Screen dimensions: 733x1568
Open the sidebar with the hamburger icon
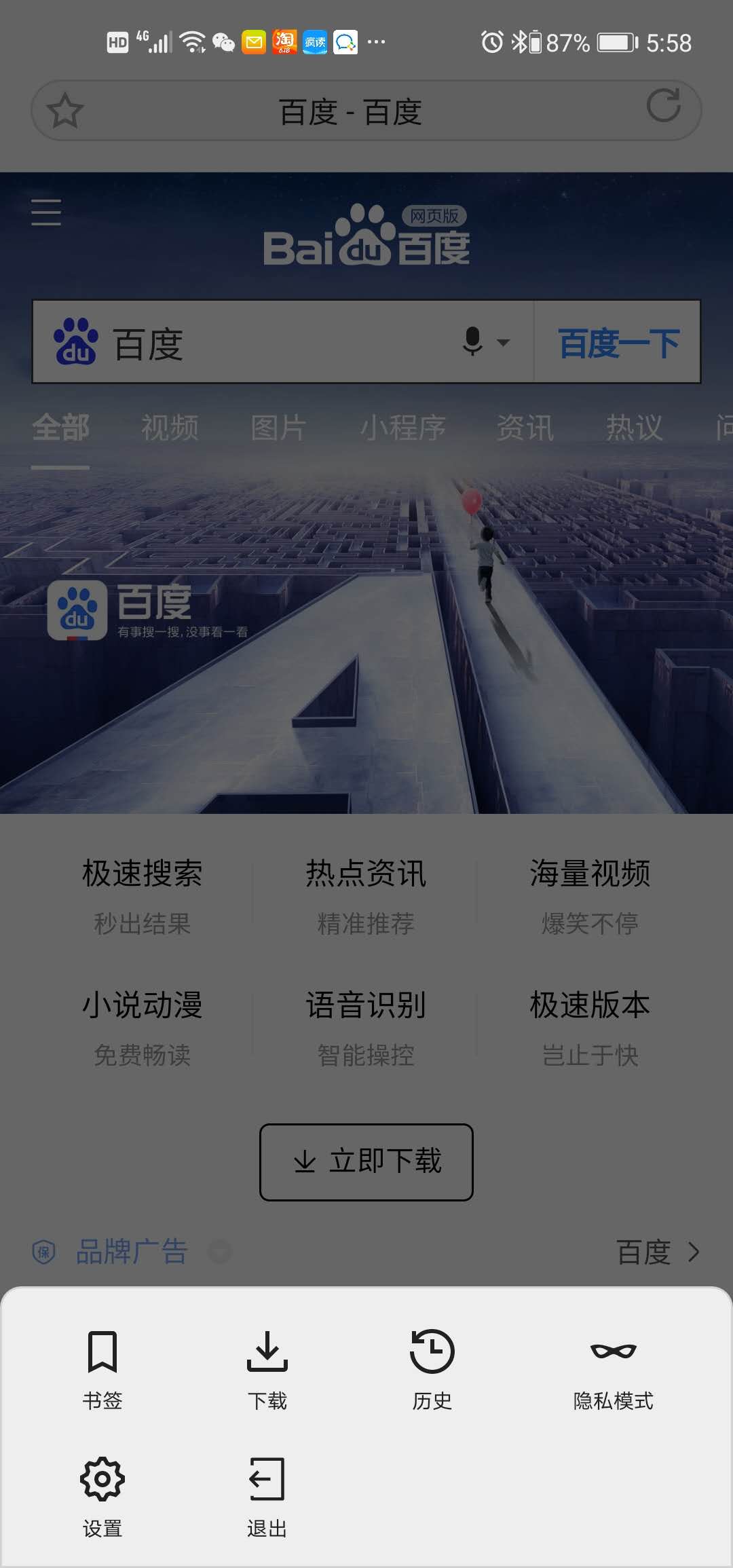tap(45, 212)
